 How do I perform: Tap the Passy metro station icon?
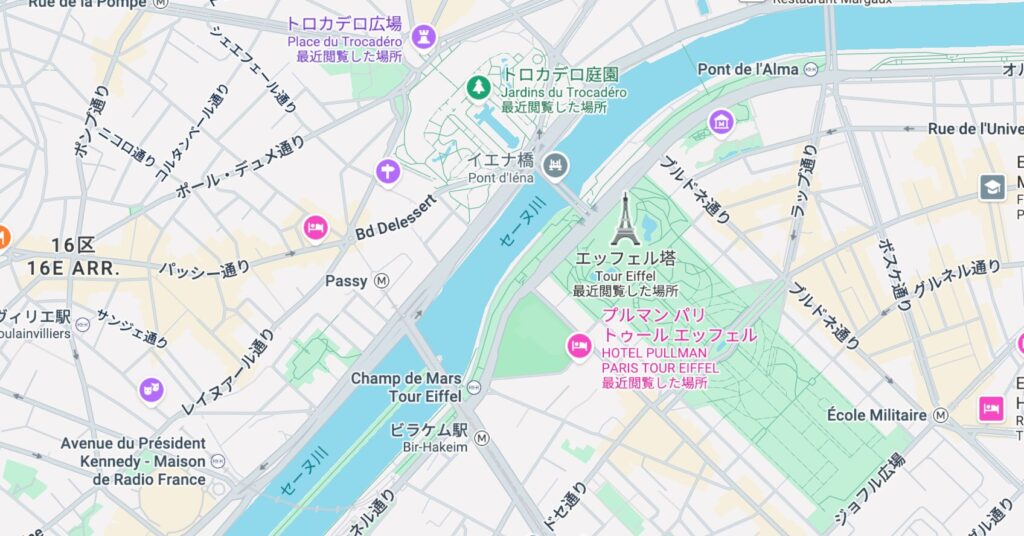[x=381, y=282]
